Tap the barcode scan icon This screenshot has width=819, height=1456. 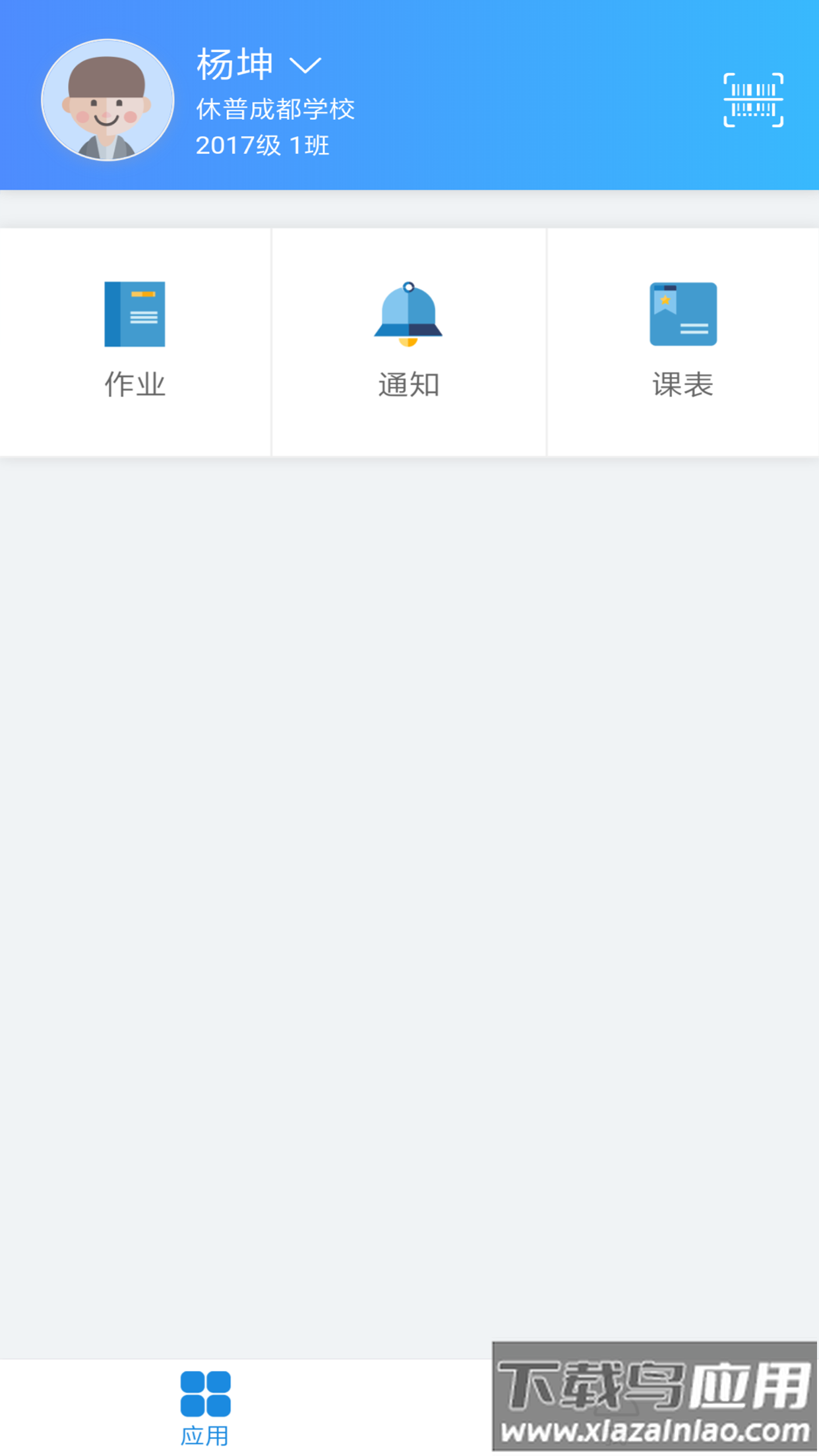[x=753, y=99]
